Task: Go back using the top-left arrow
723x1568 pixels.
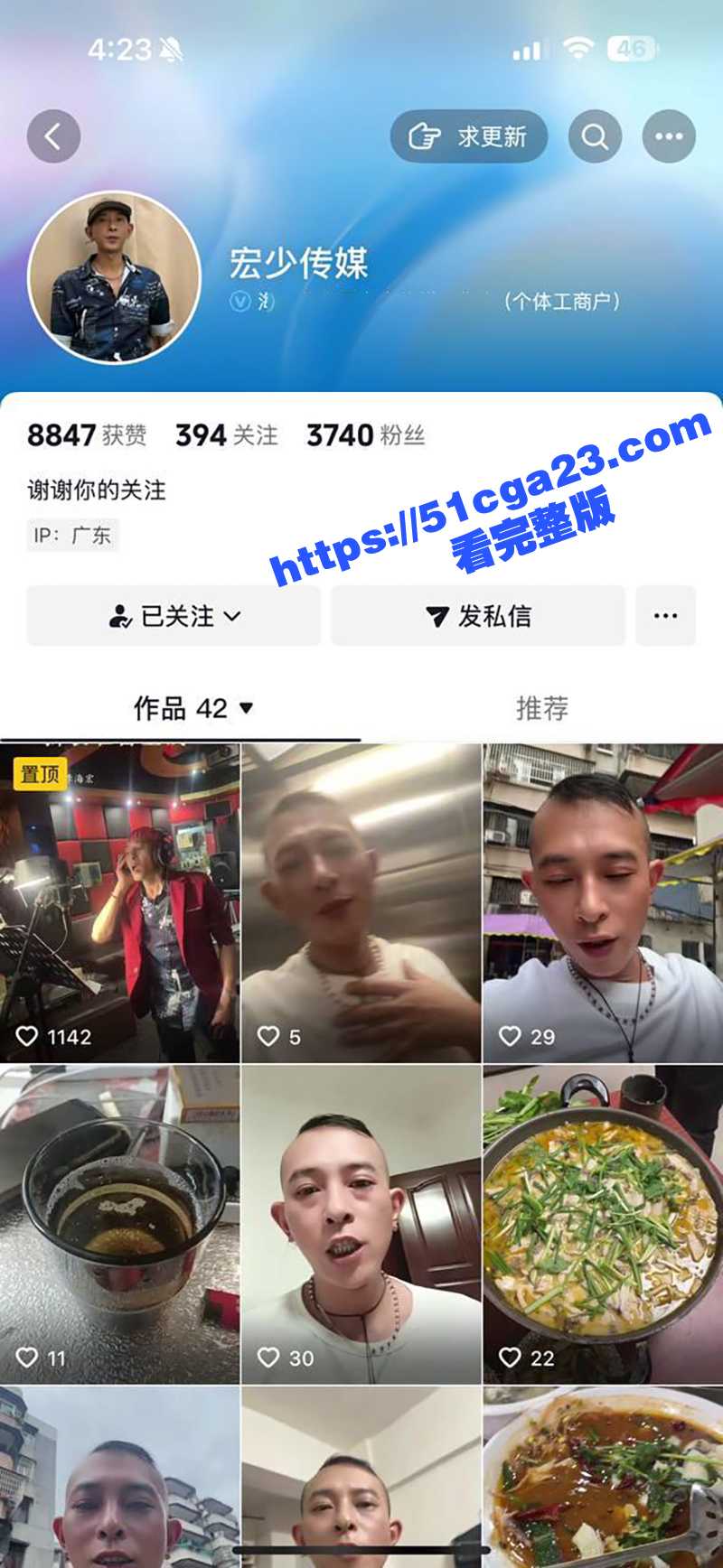Action: 53,136
